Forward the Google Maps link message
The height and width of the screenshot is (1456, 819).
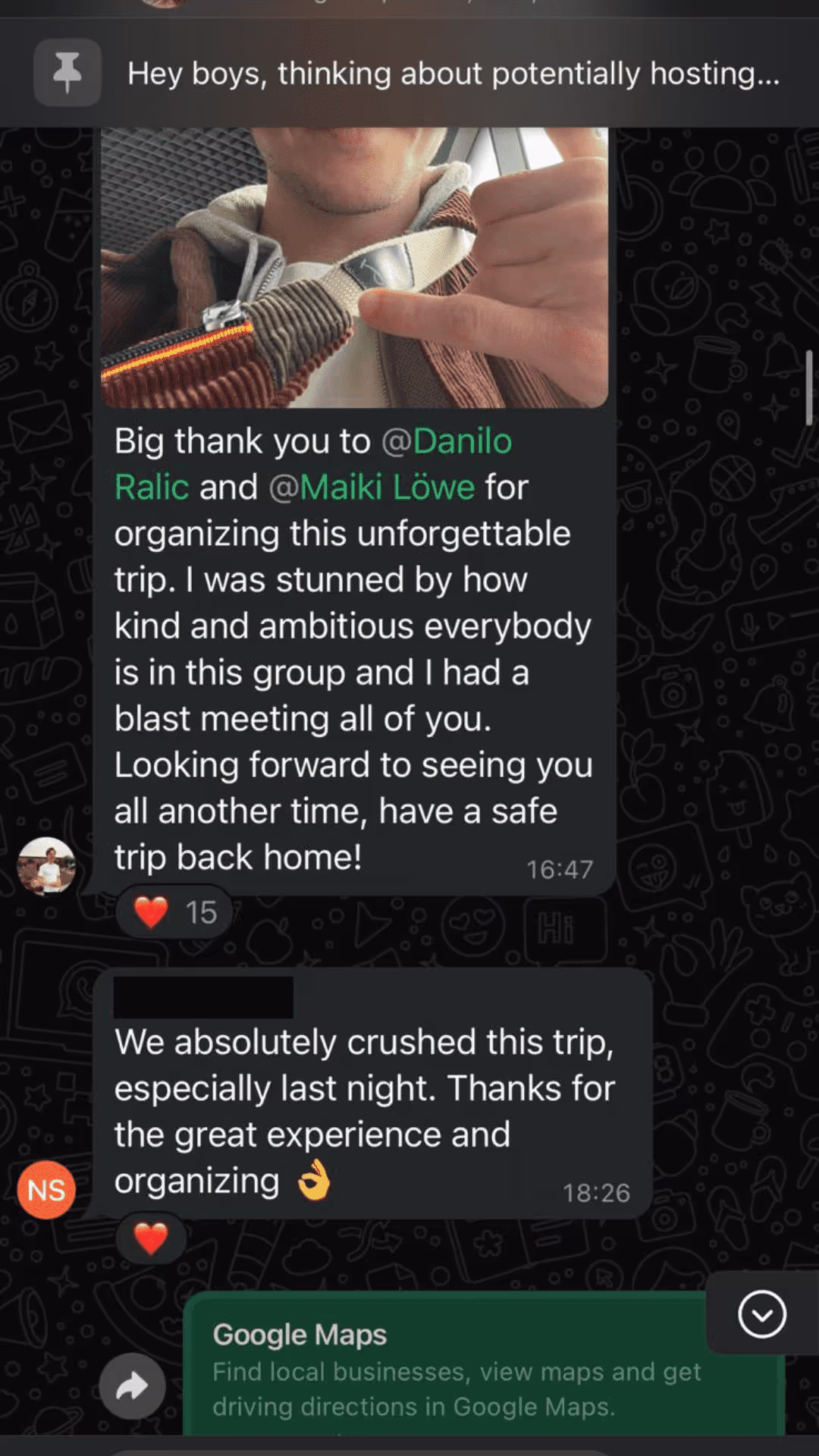133,1386
